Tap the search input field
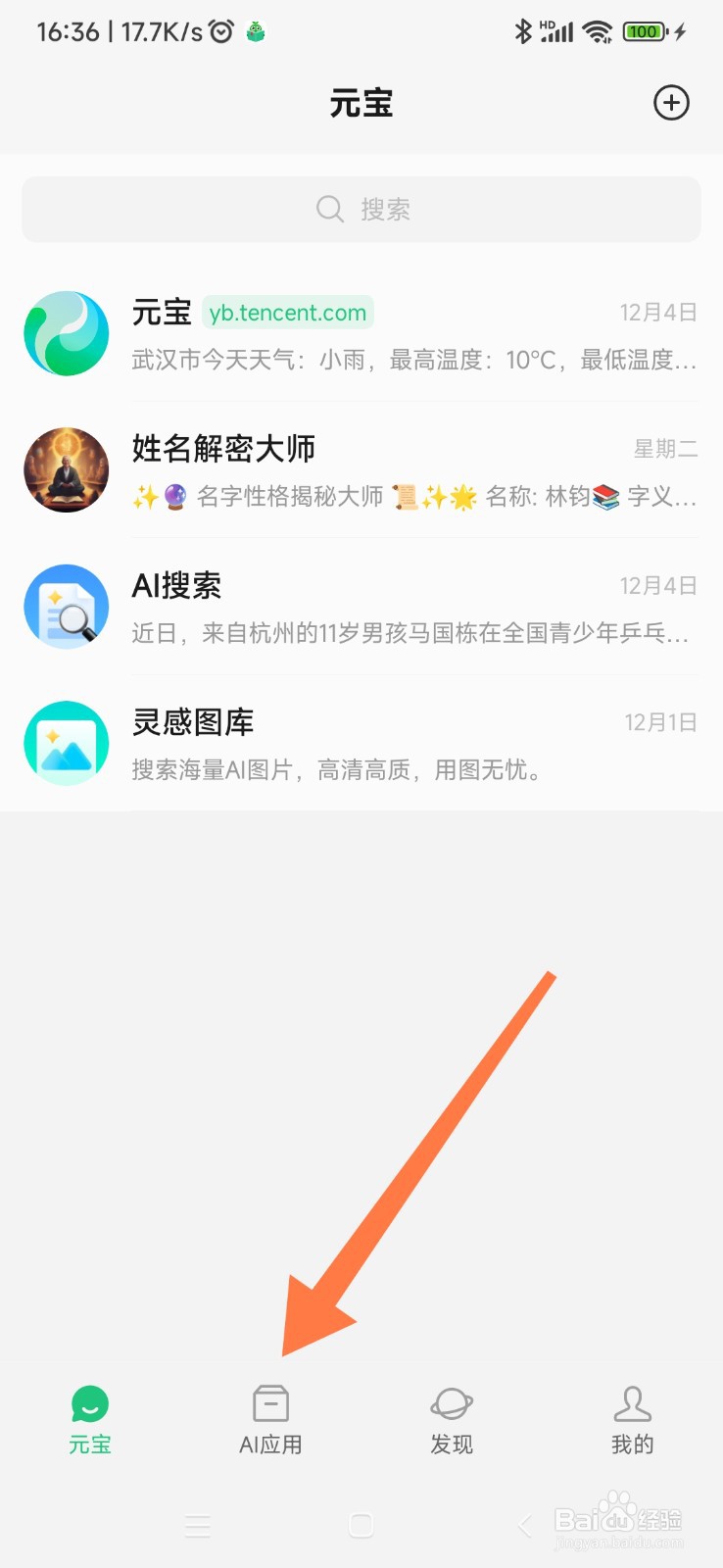This screenshot has height=1568, width=723. pos(361,209)
